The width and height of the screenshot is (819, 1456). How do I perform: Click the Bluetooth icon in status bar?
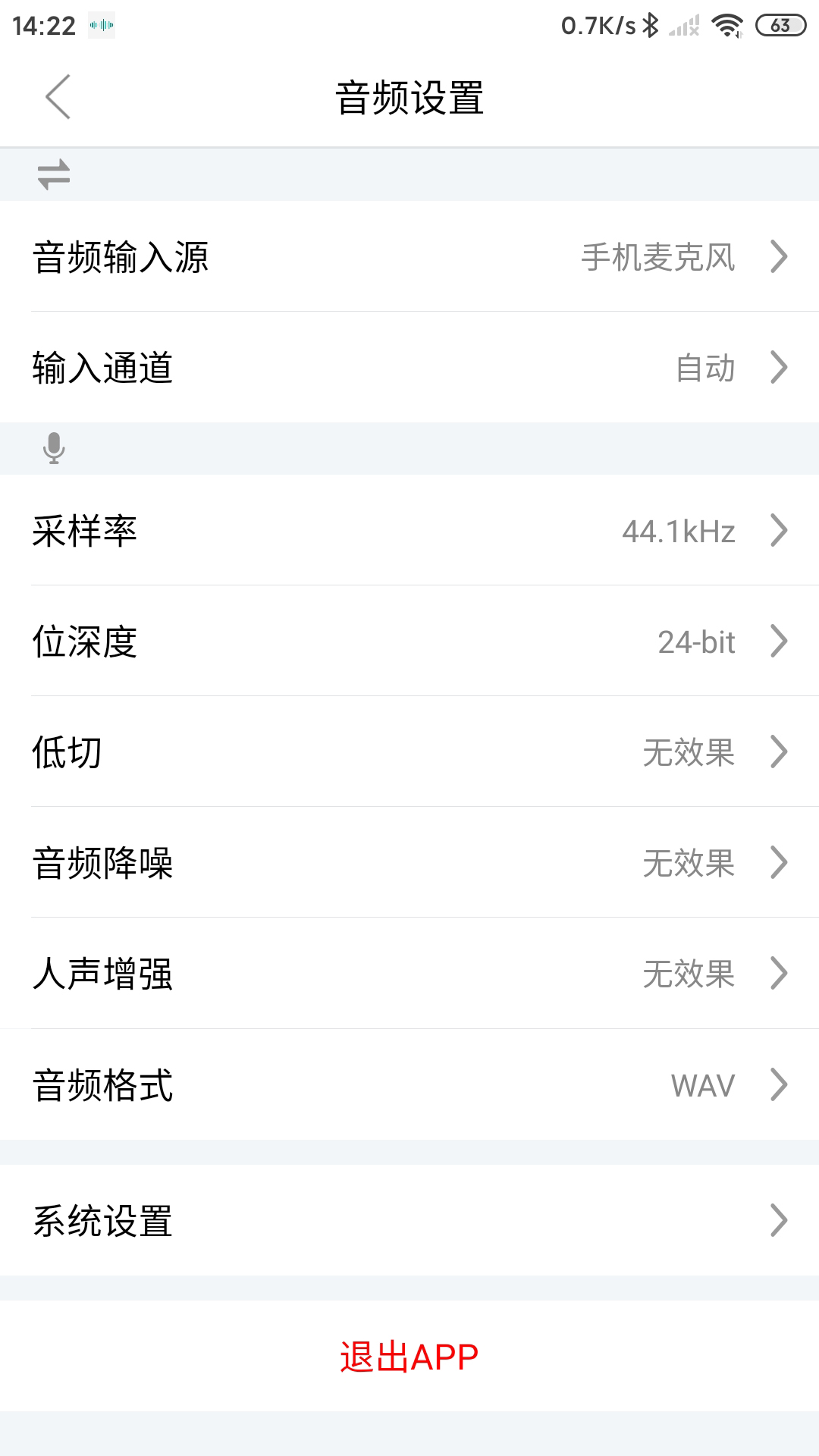[651, 25]
